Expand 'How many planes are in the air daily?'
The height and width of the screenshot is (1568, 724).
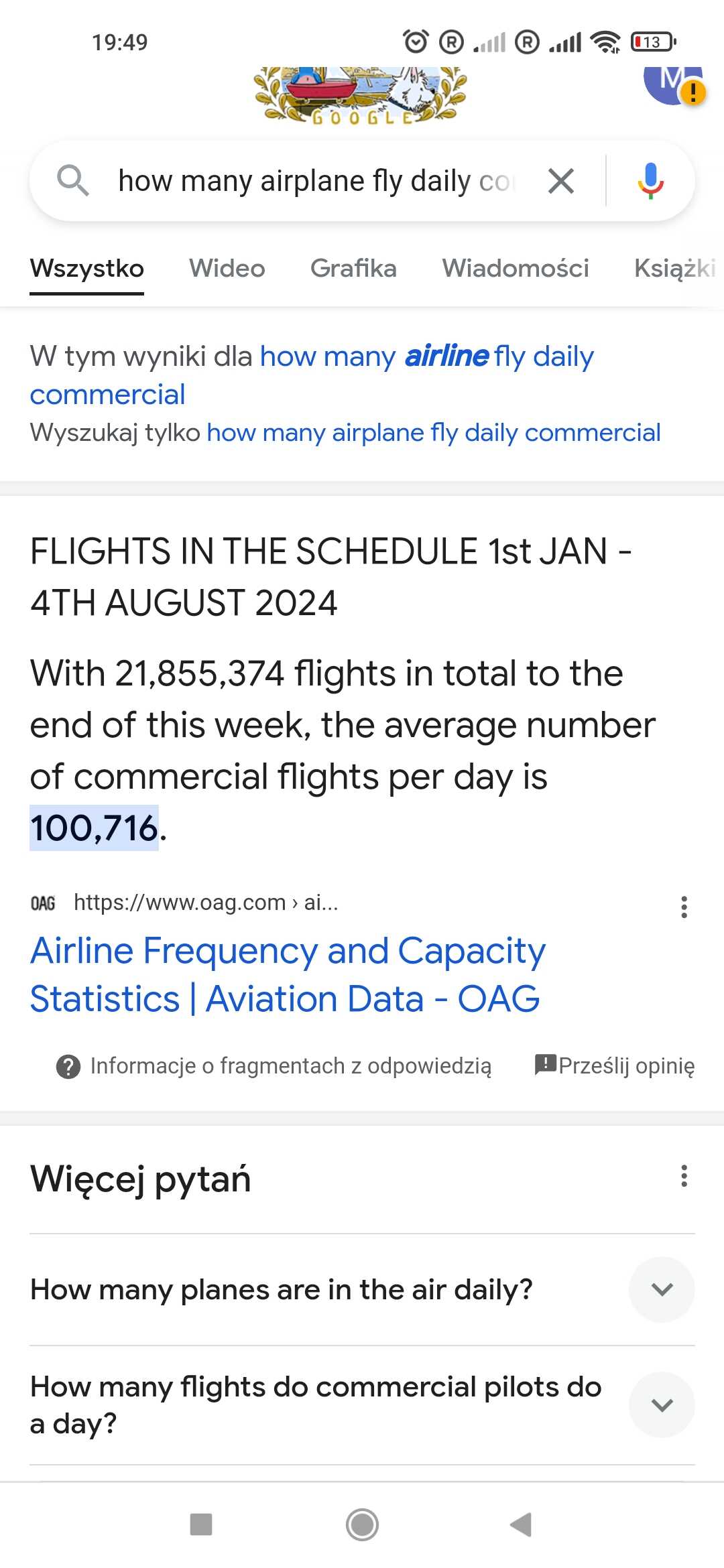(x=362, y=1289)
